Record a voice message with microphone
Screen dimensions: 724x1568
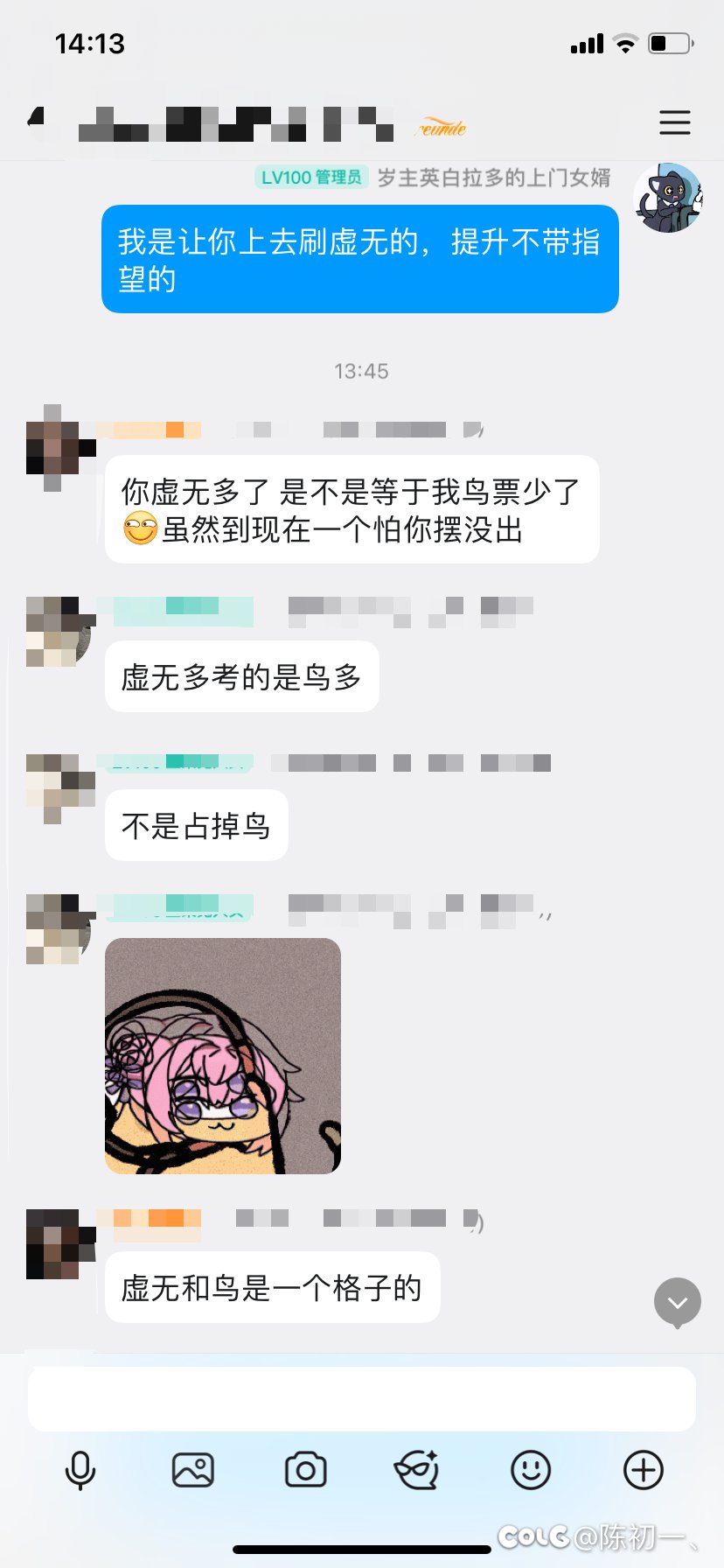[x=80, y=1470]
